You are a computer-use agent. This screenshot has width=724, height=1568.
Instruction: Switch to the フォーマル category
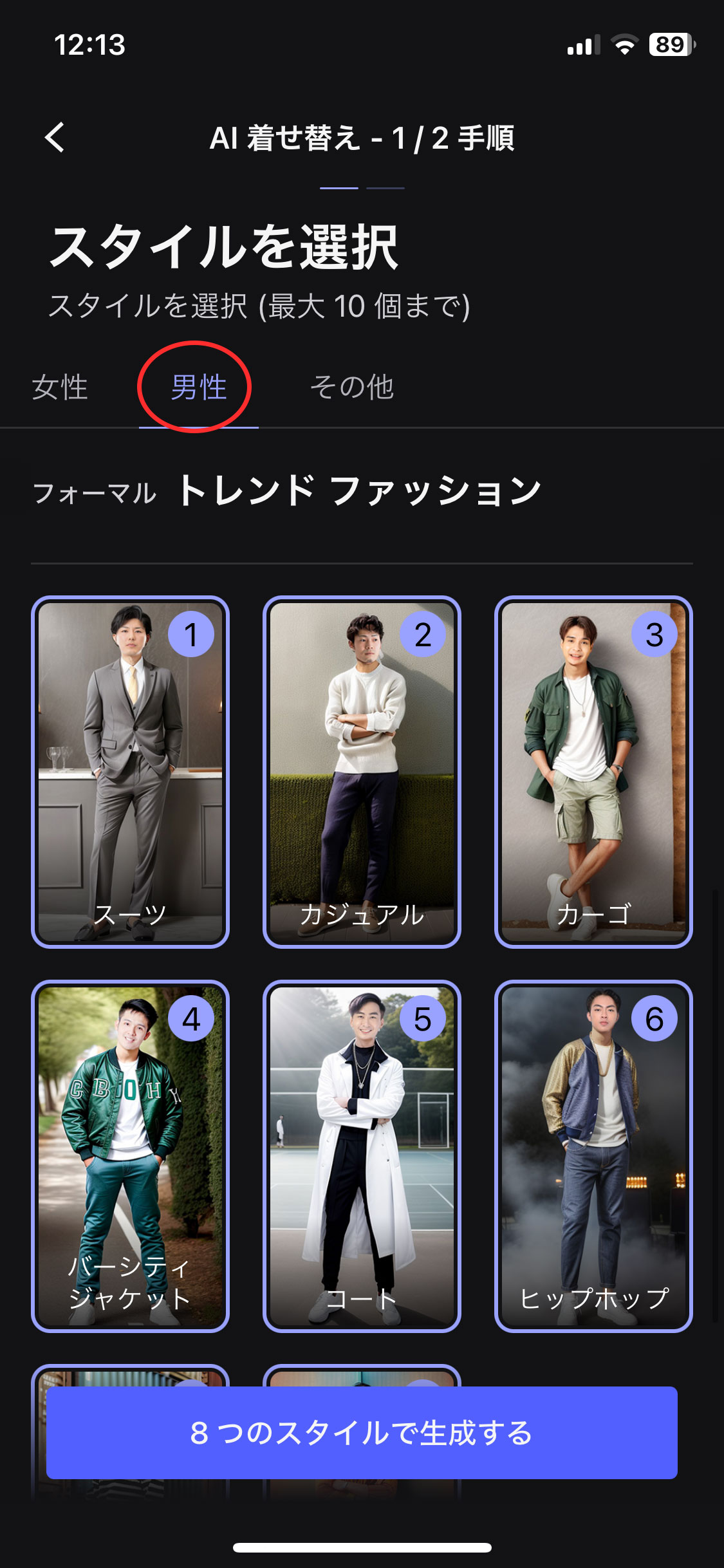[x=95, y=494]
